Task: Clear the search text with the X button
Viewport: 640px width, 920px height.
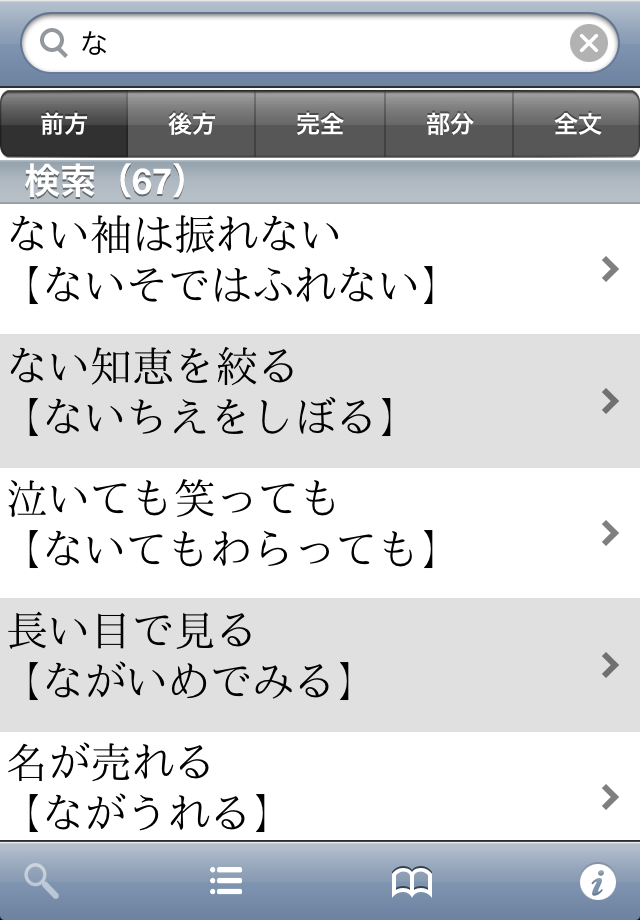Action: [x=589, y=43]
